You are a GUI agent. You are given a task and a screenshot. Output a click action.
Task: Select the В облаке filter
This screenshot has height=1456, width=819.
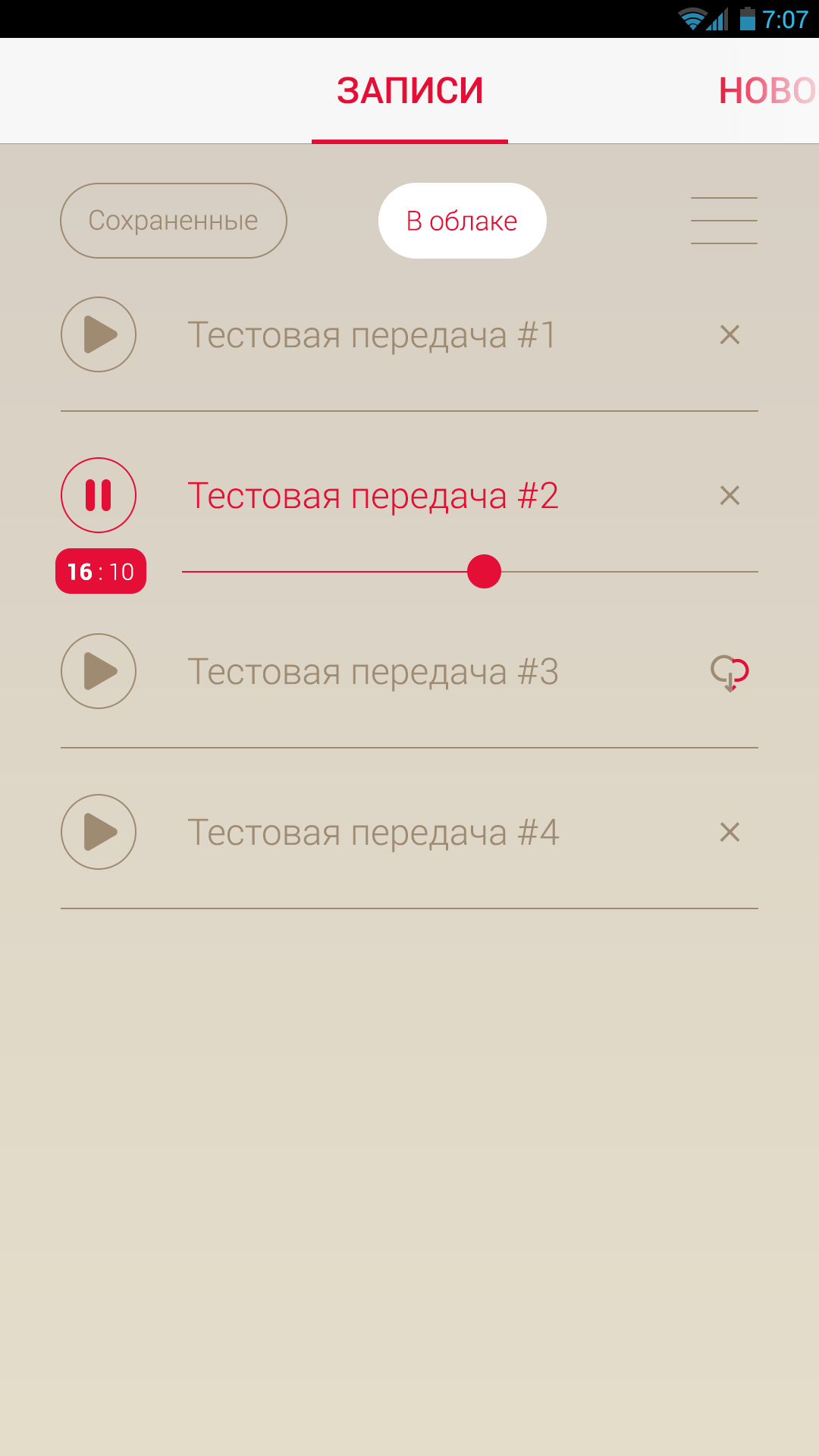click(x=461, y=220)
